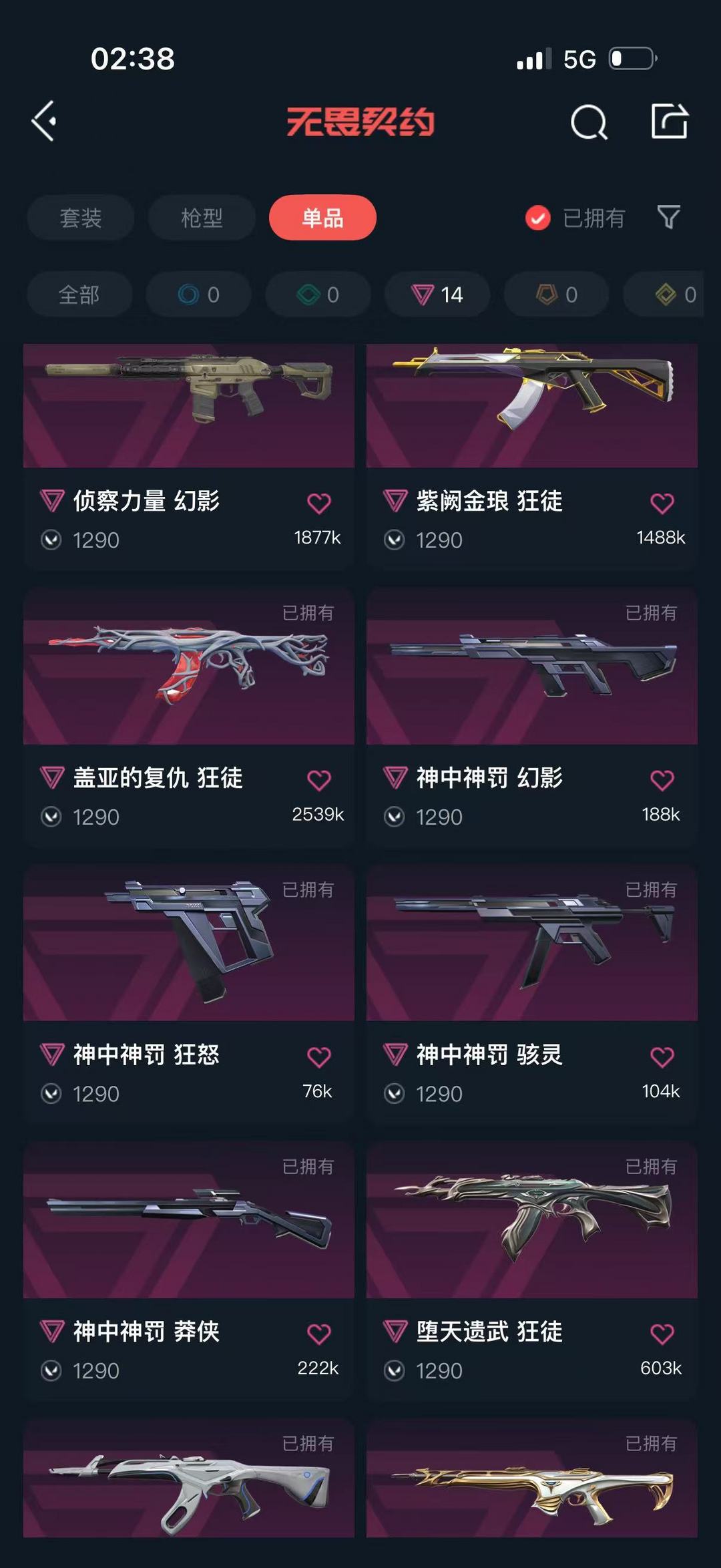Select the pink triangle chip showing 14
721x1568 pixels.
(437, 295)
